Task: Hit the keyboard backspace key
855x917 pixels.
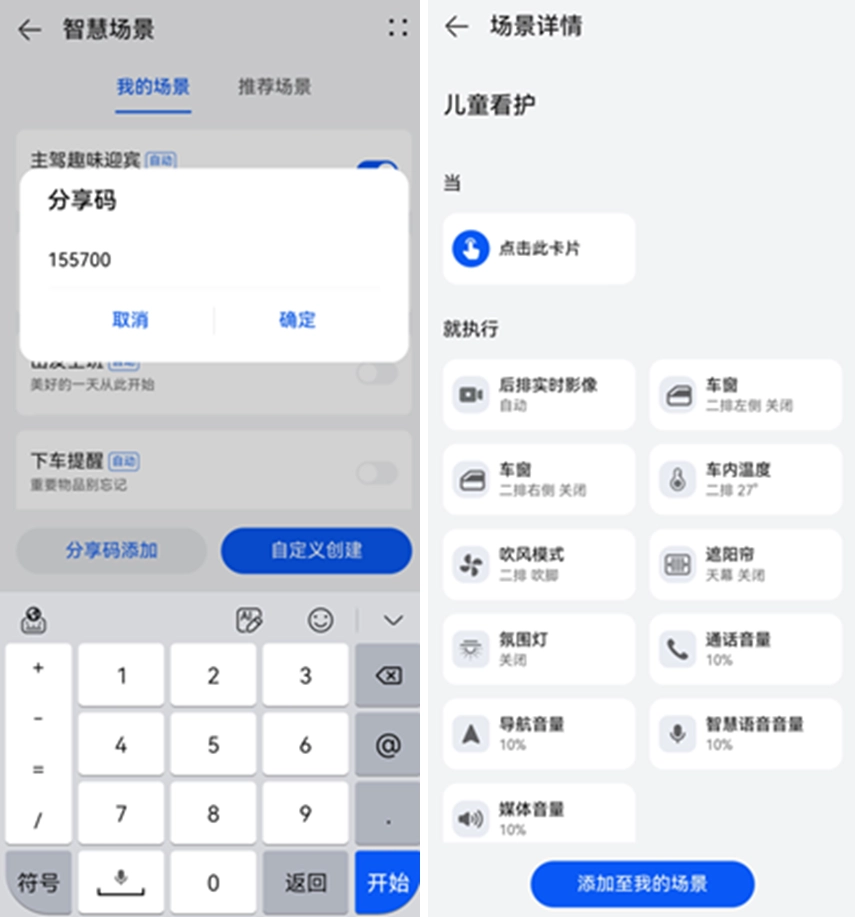Action: click(x=388, y=676)
